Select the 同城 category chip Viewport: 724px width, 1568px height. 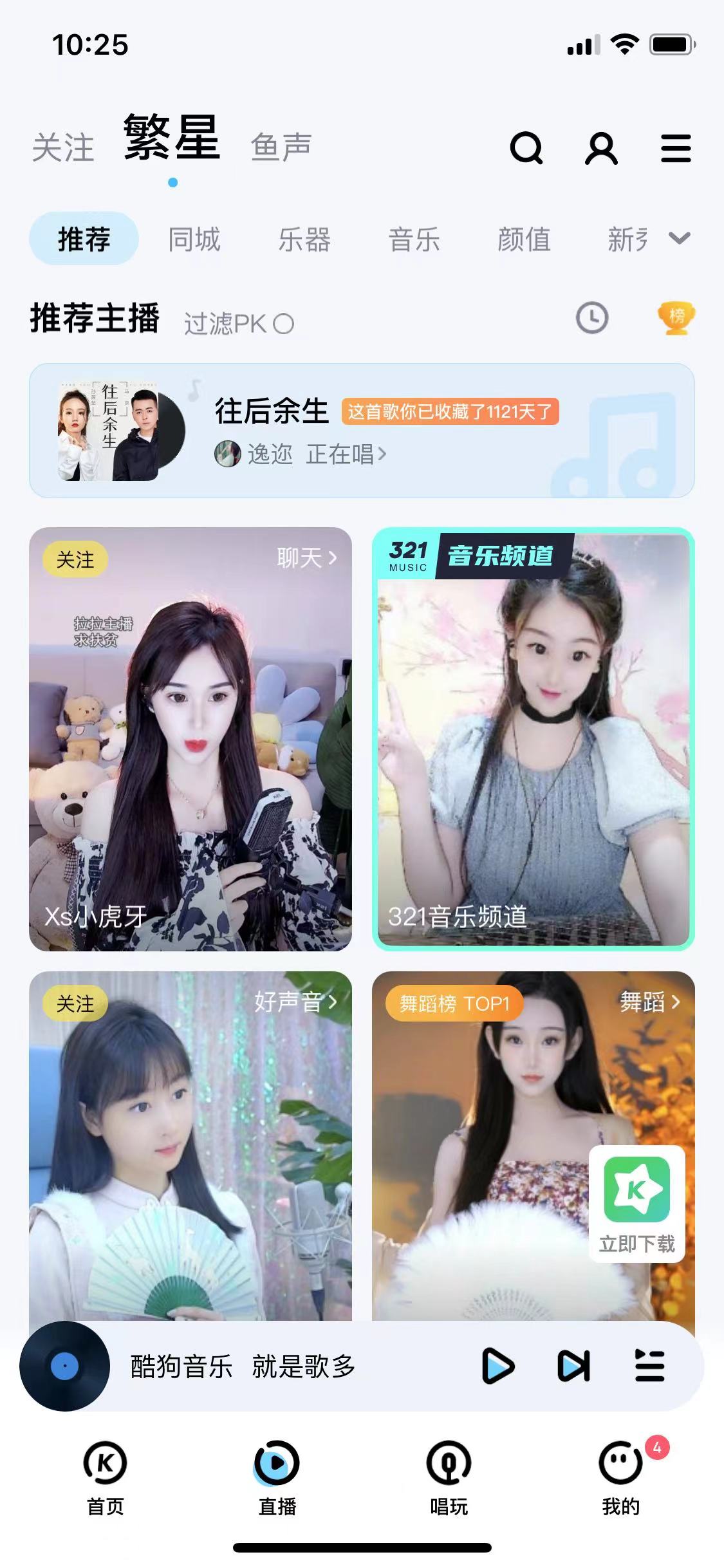(194, 239)
